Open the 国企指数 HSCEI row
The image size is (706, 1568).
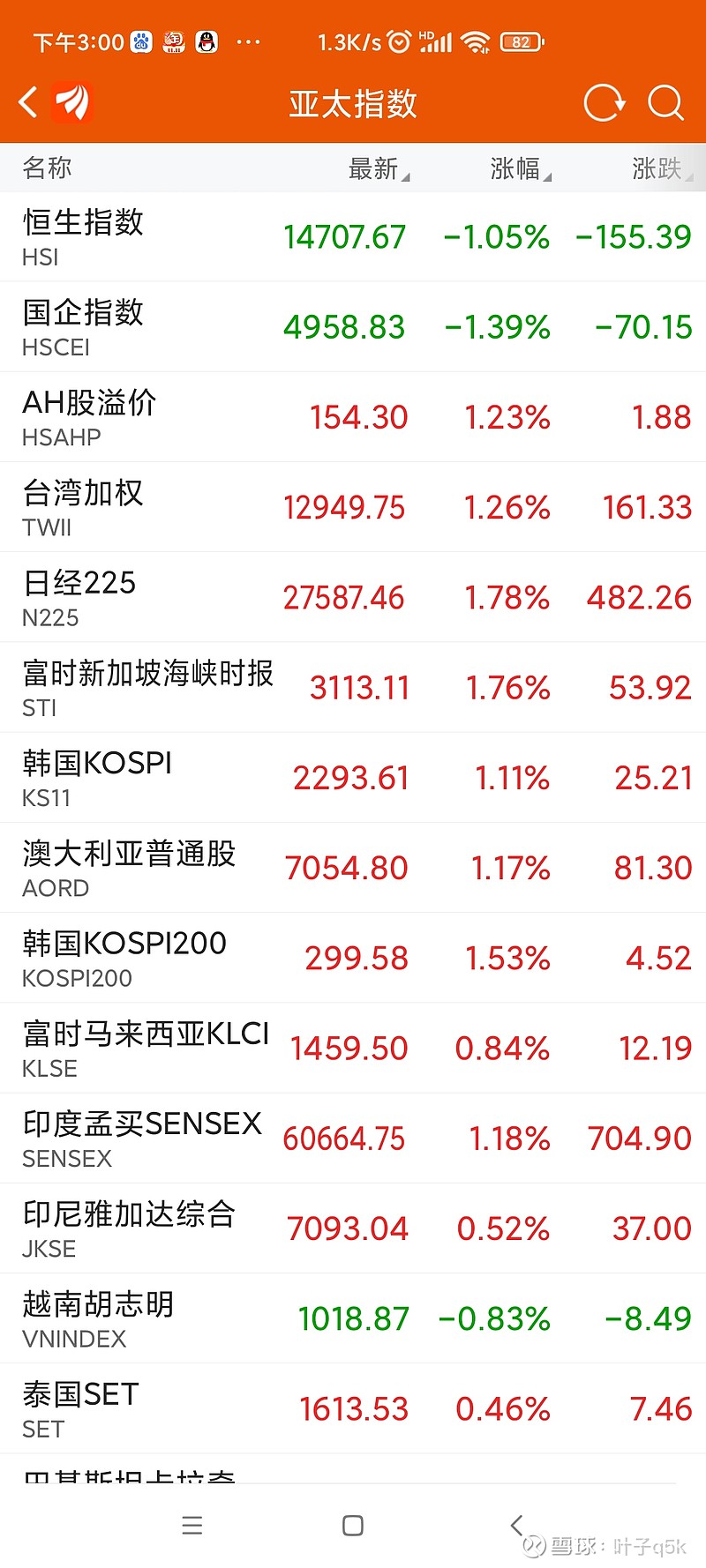[353, 326]
